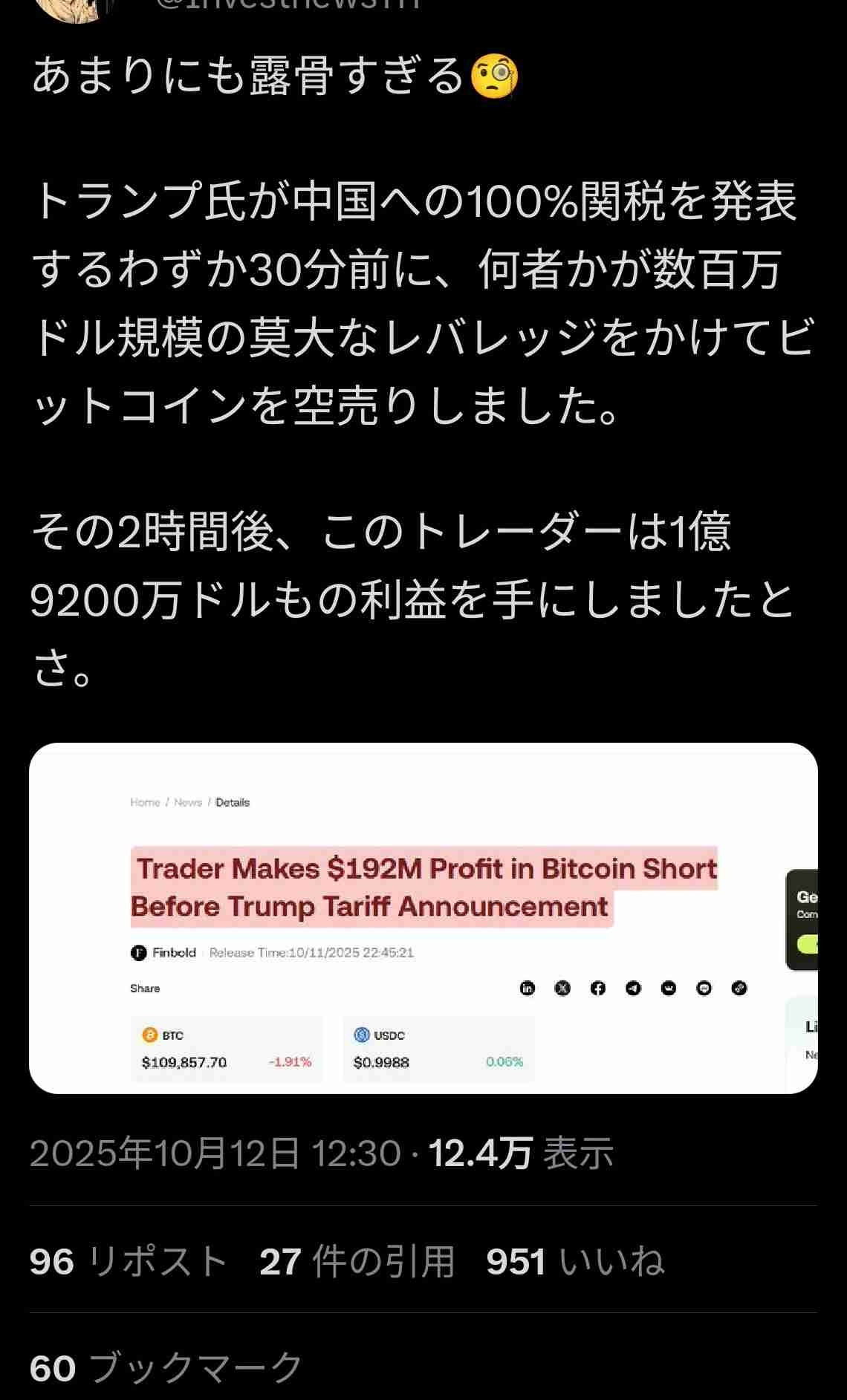Open the attached Finbold article image

tap(423, 918)
